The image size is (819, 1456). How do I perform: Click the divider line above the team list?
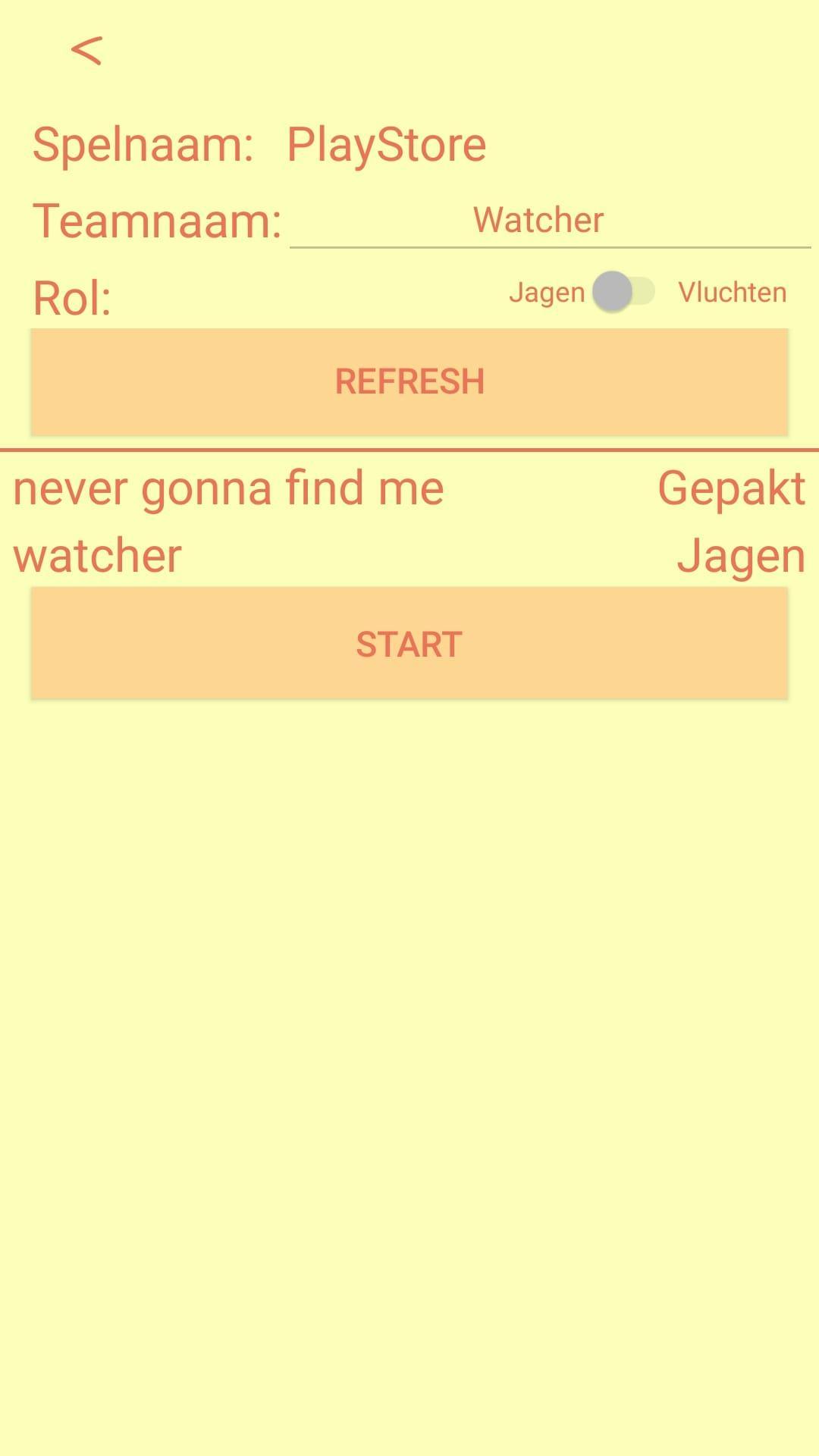tap(409, 448)
